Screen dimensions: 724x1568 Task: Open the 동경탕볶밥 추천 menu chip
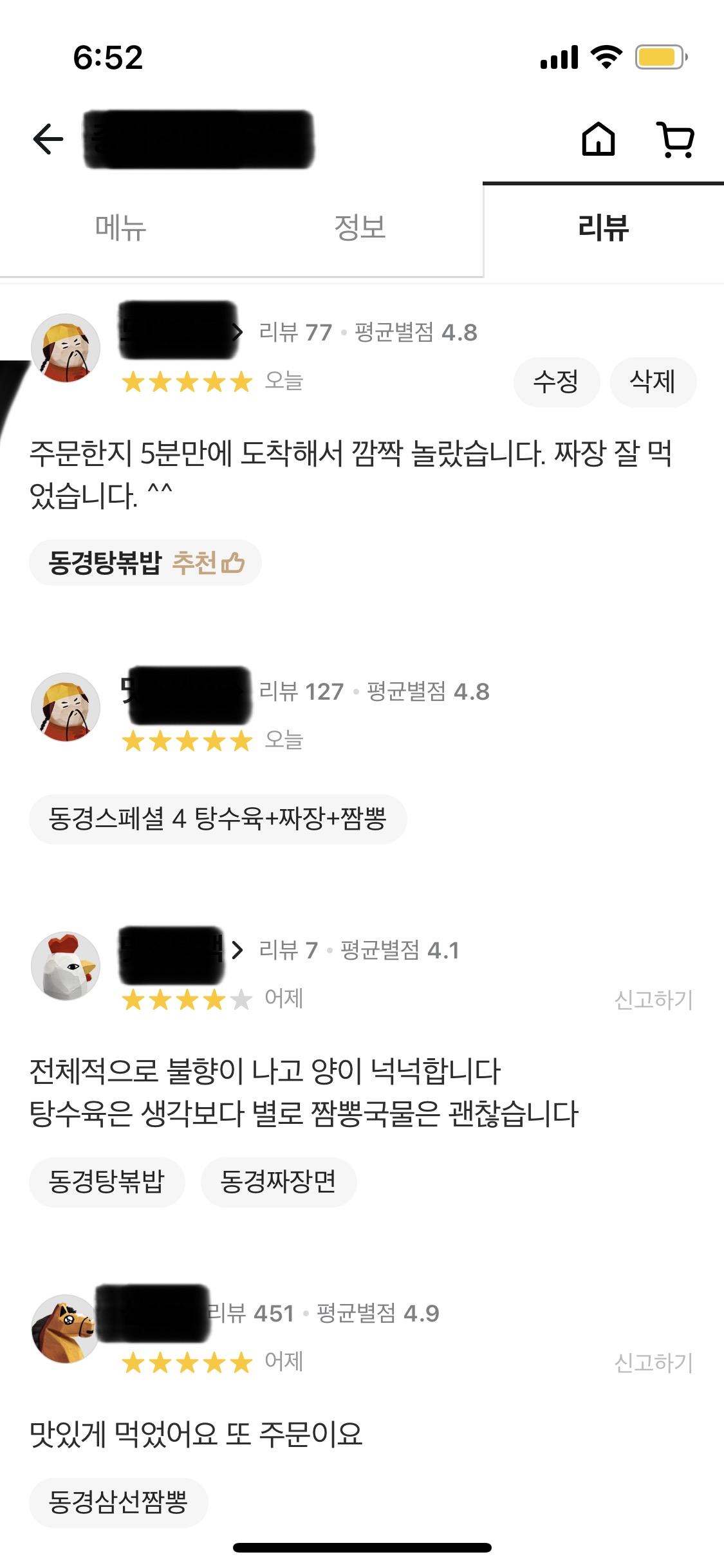(x=145, y=563)
